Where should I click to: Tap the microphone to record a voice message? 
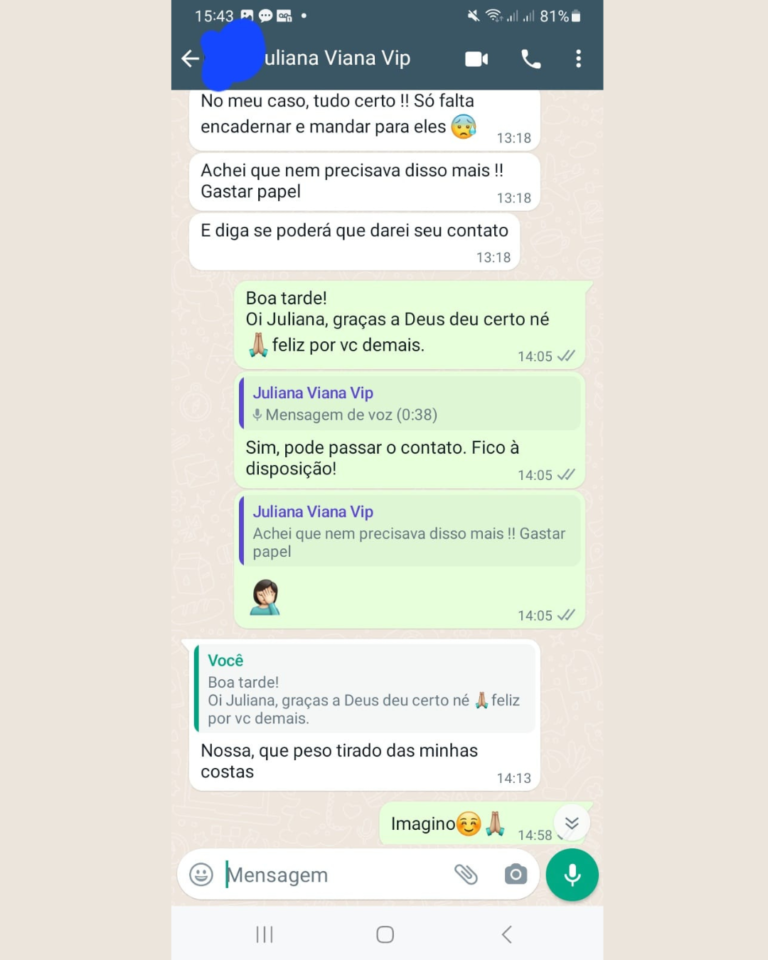coord(572,875)
